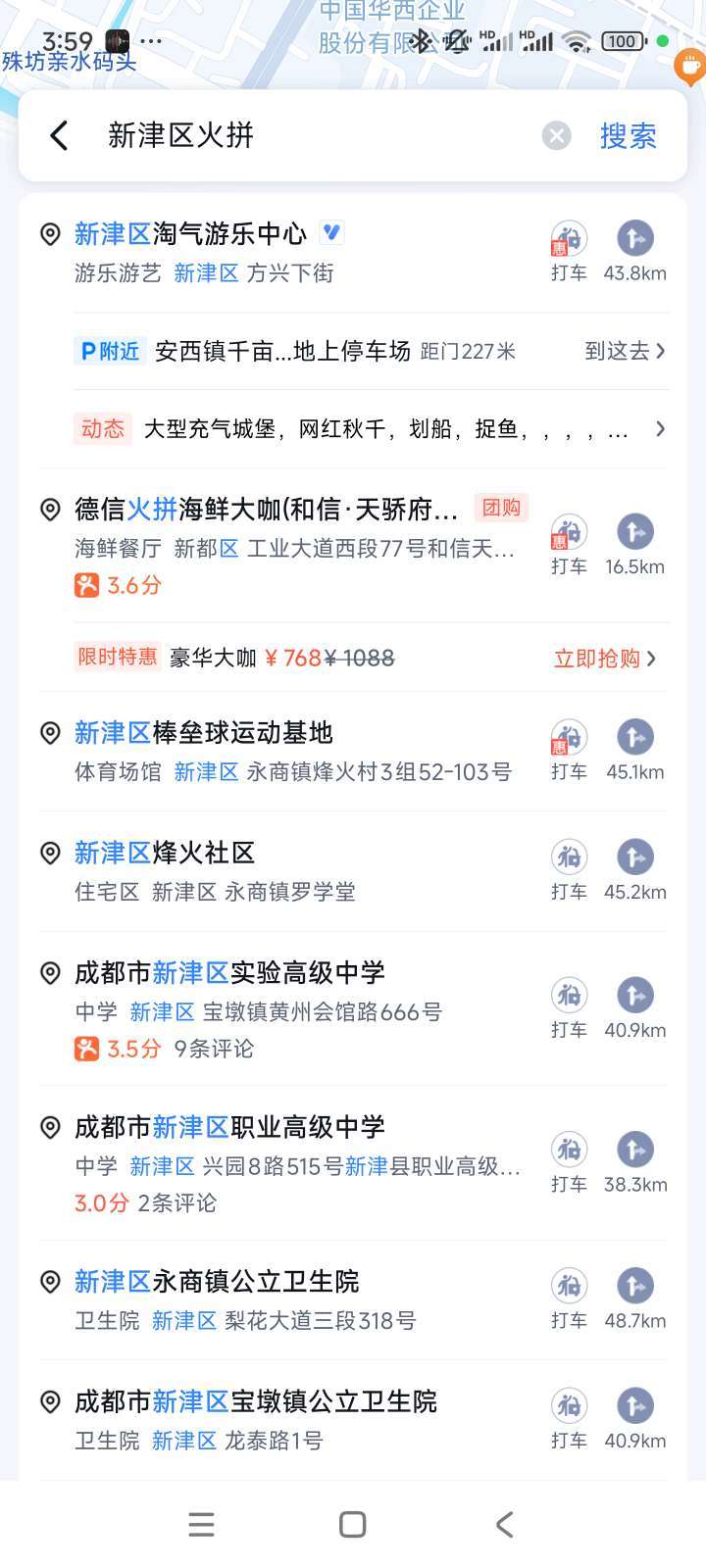Select 成都市新津区实验高级中学 from results
This screenshot has height=1568, width=706.
pyautogui.click(x=284, y=1009)
